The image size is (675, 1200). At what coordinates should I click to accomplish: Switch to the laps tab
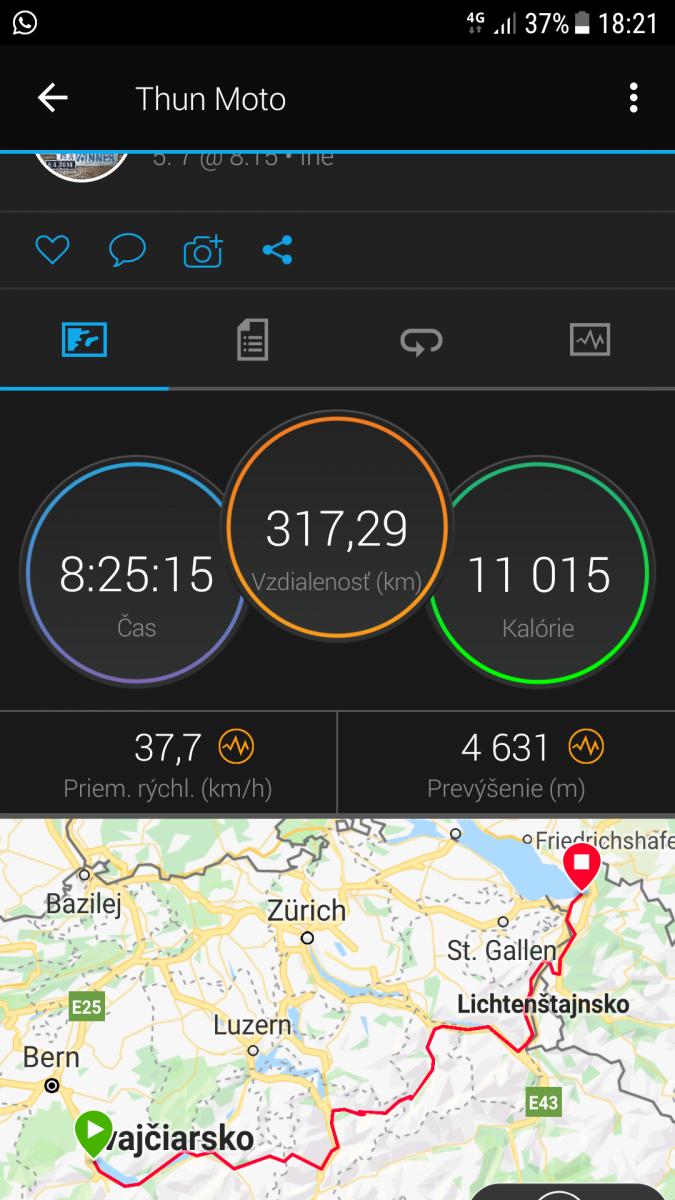(421, 340)
